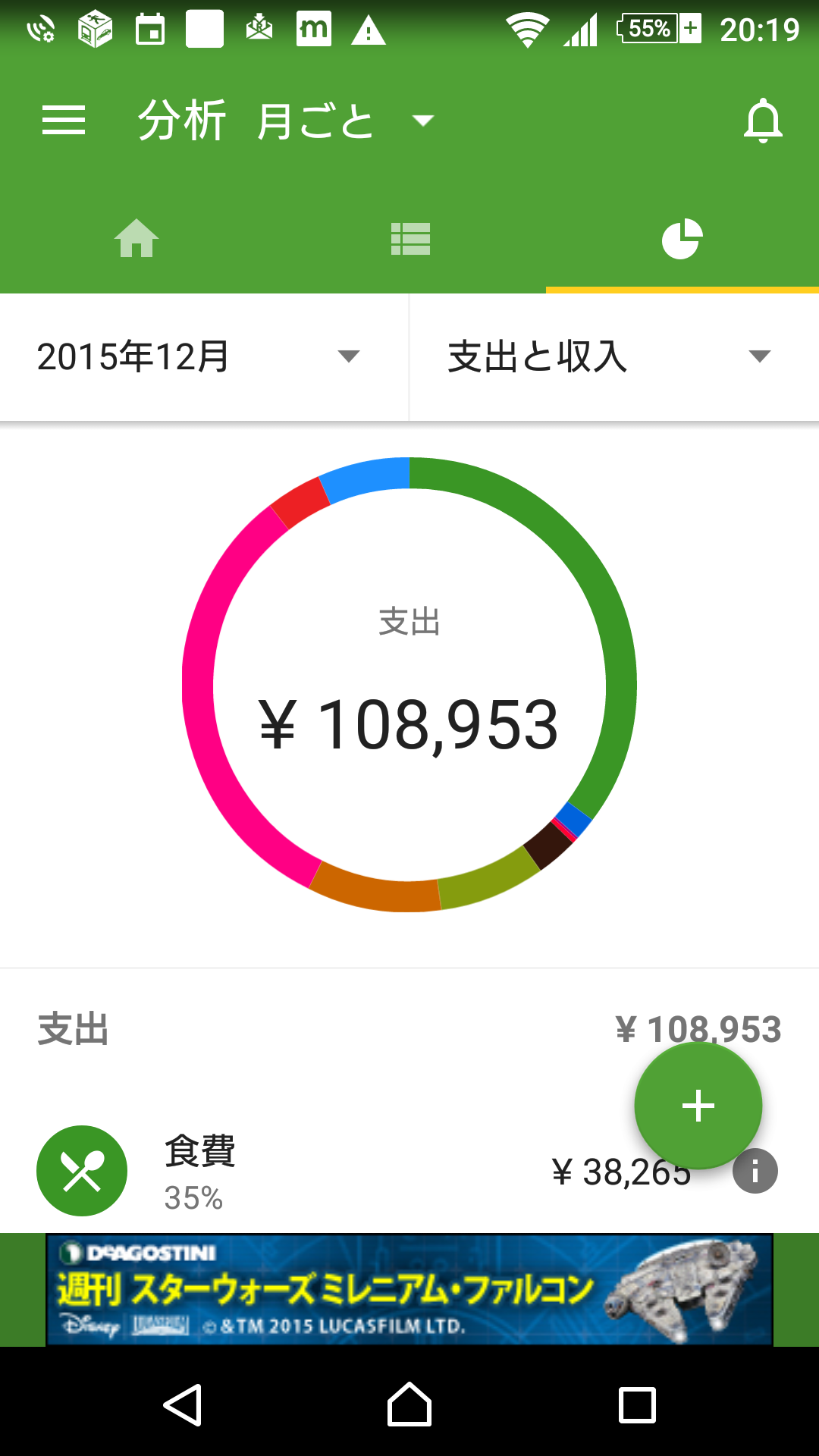Open the notifications bell
The image size is (819, 1456).
point(762,121)
